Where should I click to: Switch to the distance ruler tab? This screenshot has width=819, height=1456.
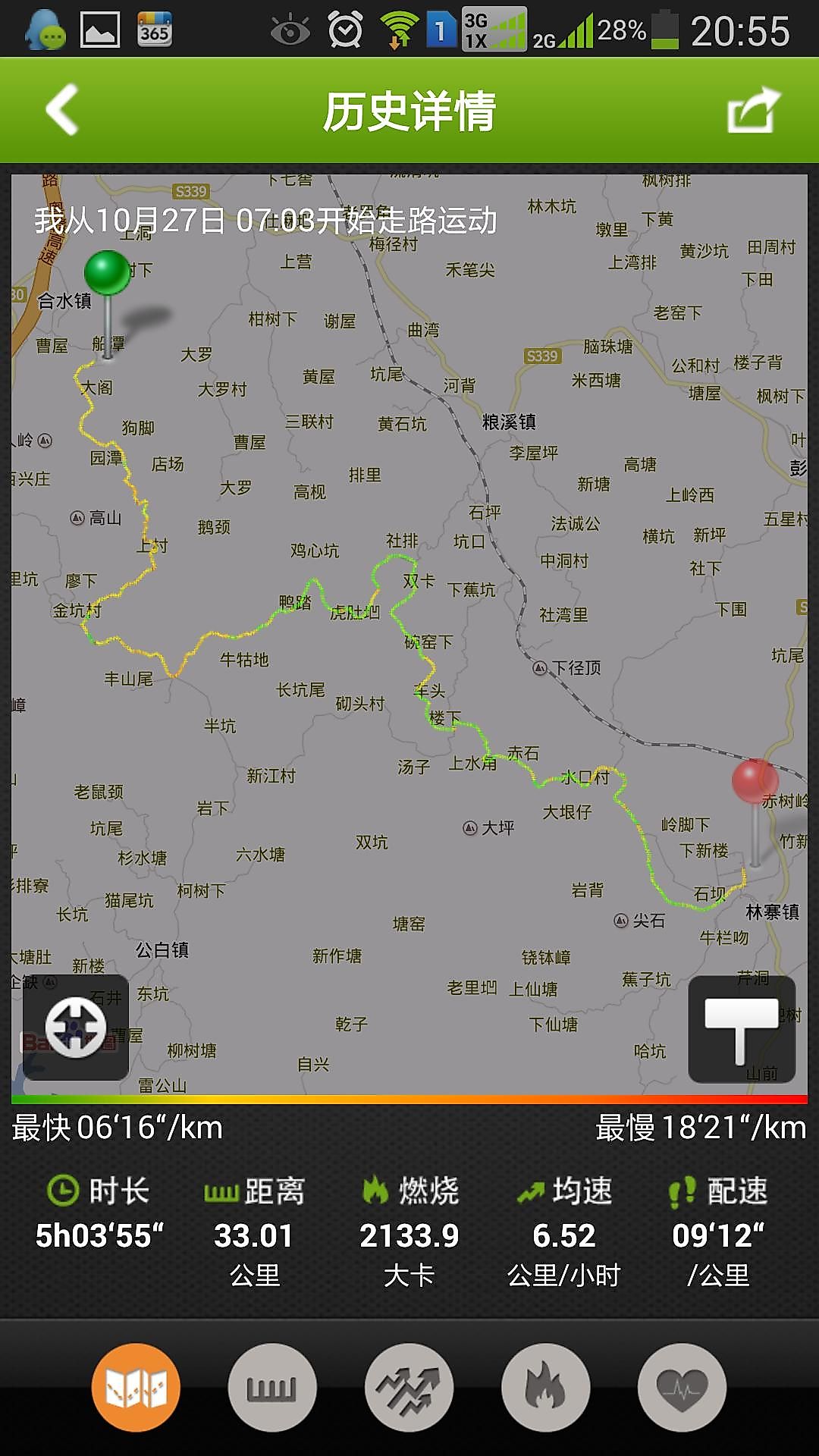(272, 1387)
